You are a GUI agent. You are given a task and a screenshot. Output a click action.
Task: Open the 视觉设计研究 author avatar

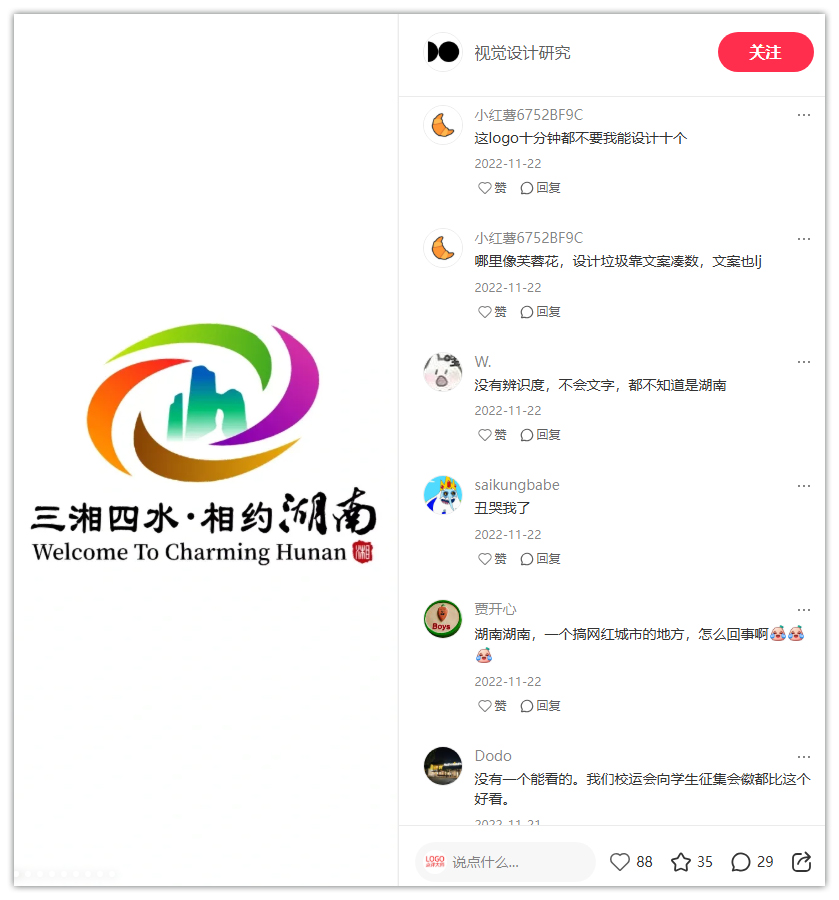443,53
